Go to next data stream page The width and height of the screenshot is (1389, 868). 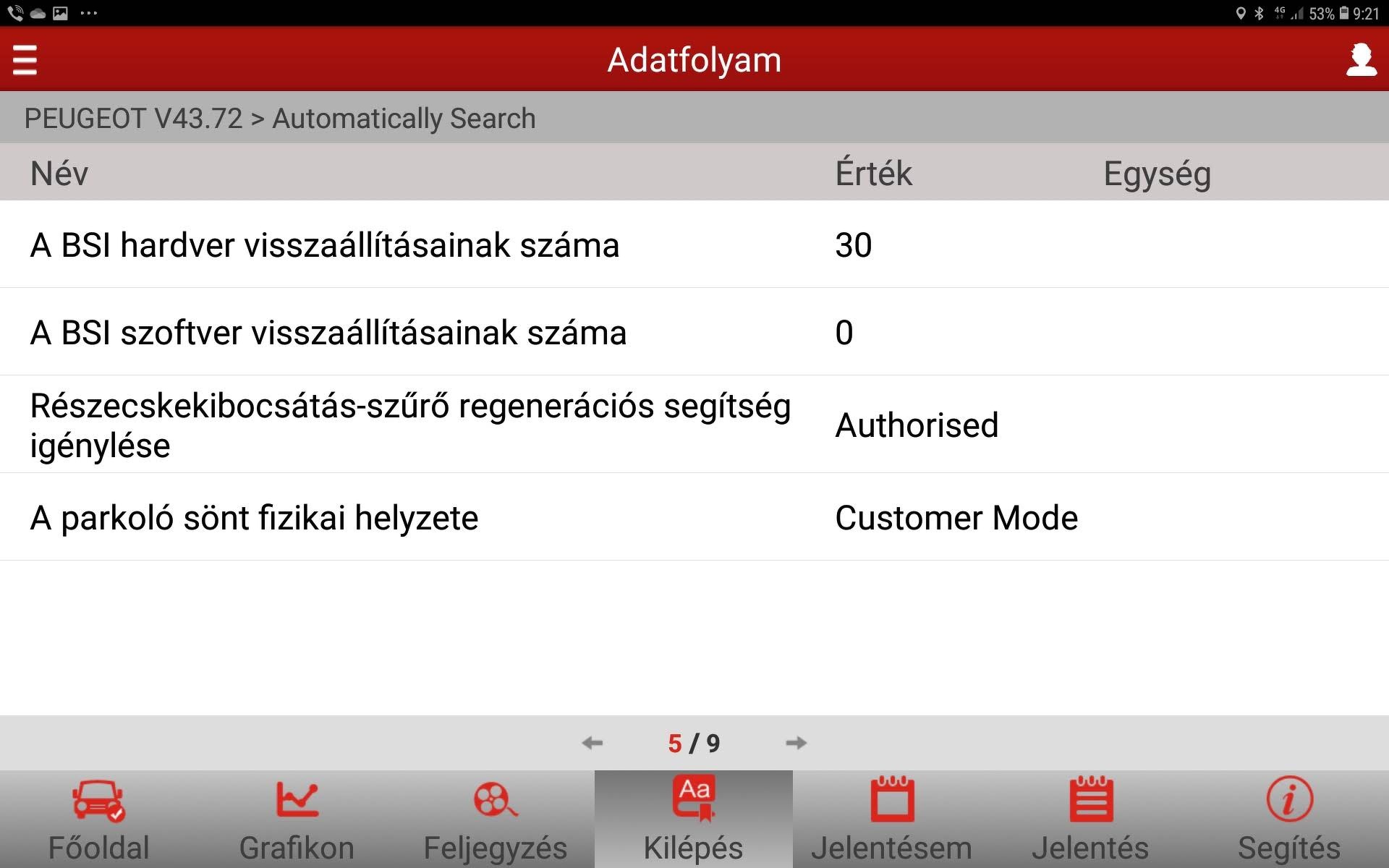click(x=796, y=743)
